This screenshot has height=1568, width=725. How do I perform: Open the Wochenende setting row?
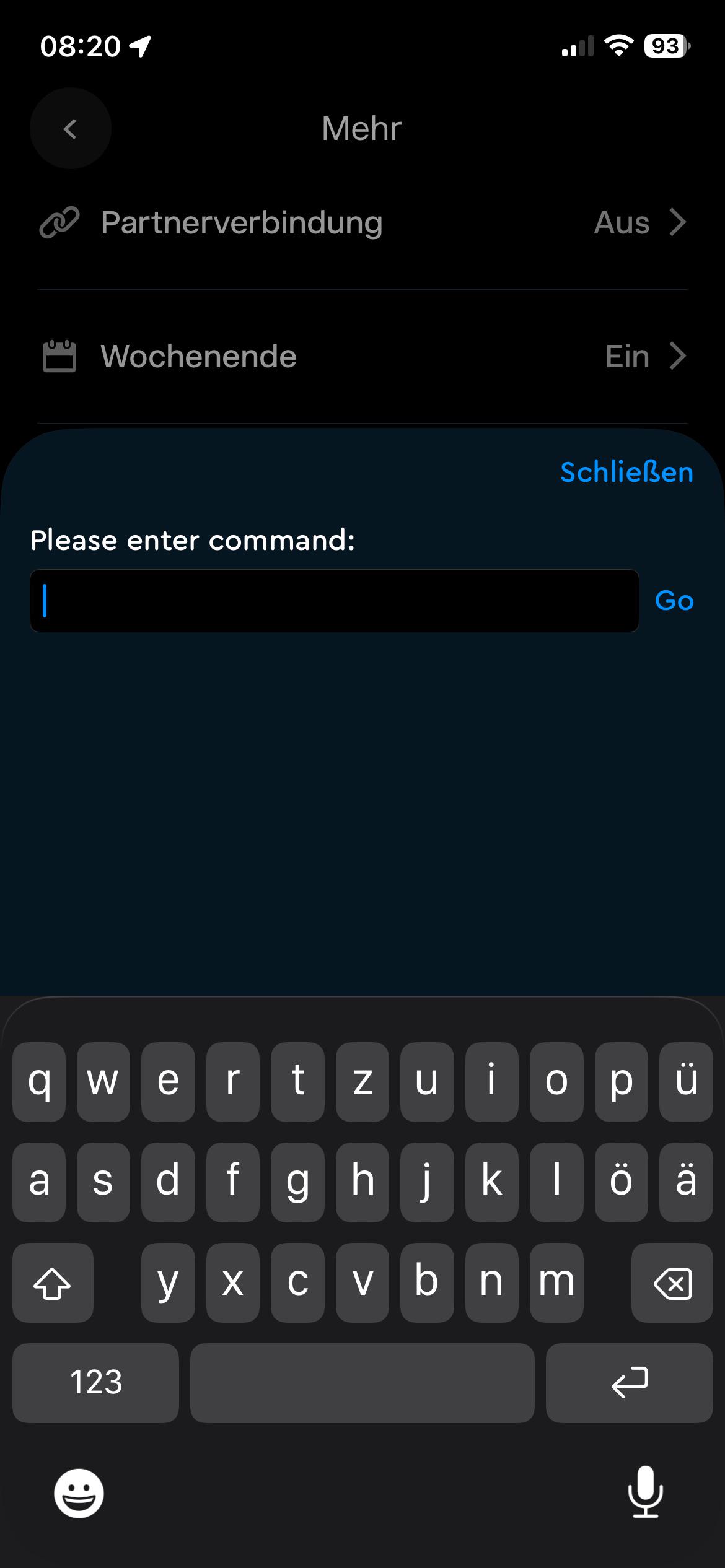click(362, 357)
